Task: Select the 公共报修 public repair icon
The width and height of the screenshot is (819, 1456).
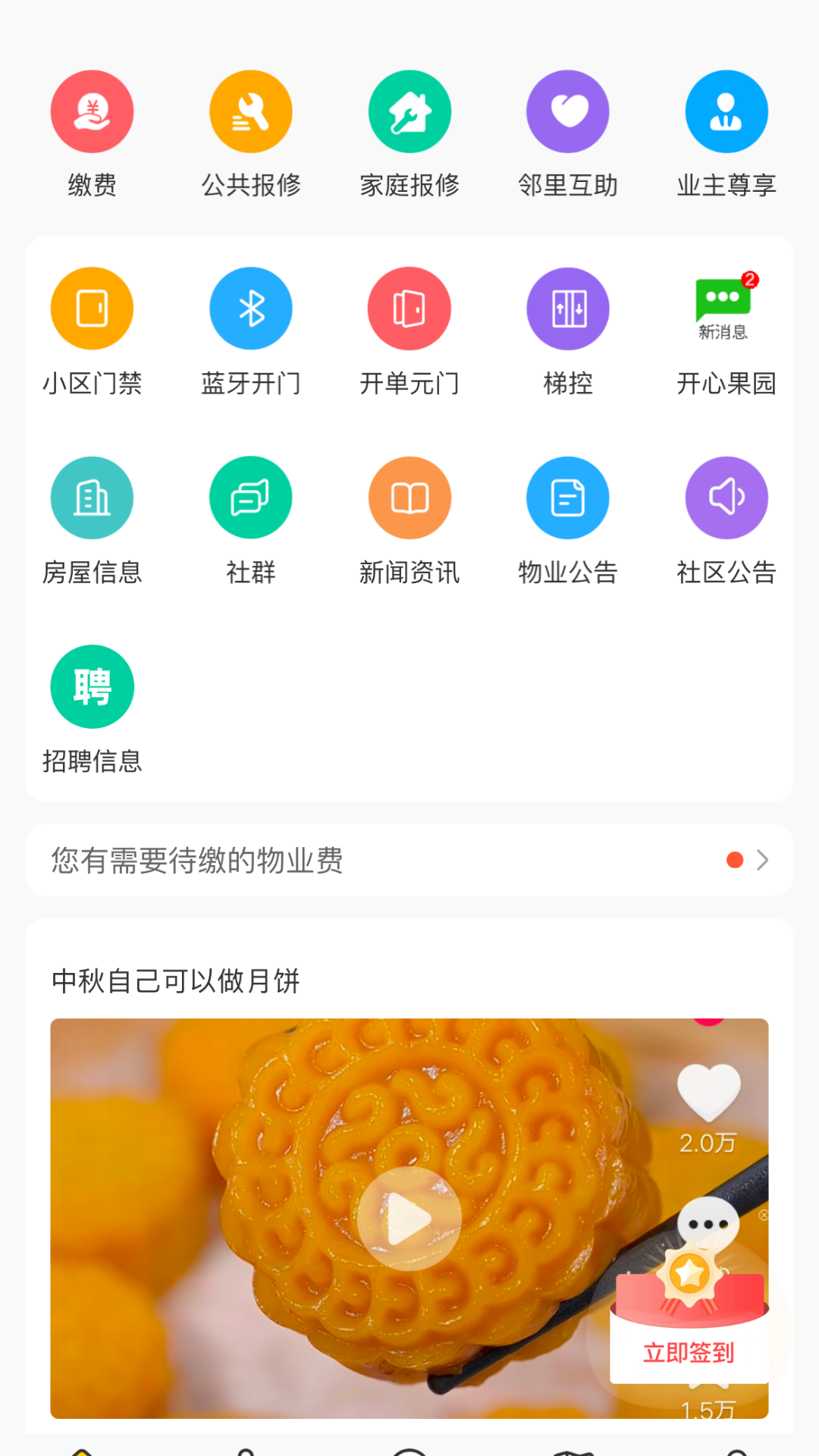Action: click(251, 111)
